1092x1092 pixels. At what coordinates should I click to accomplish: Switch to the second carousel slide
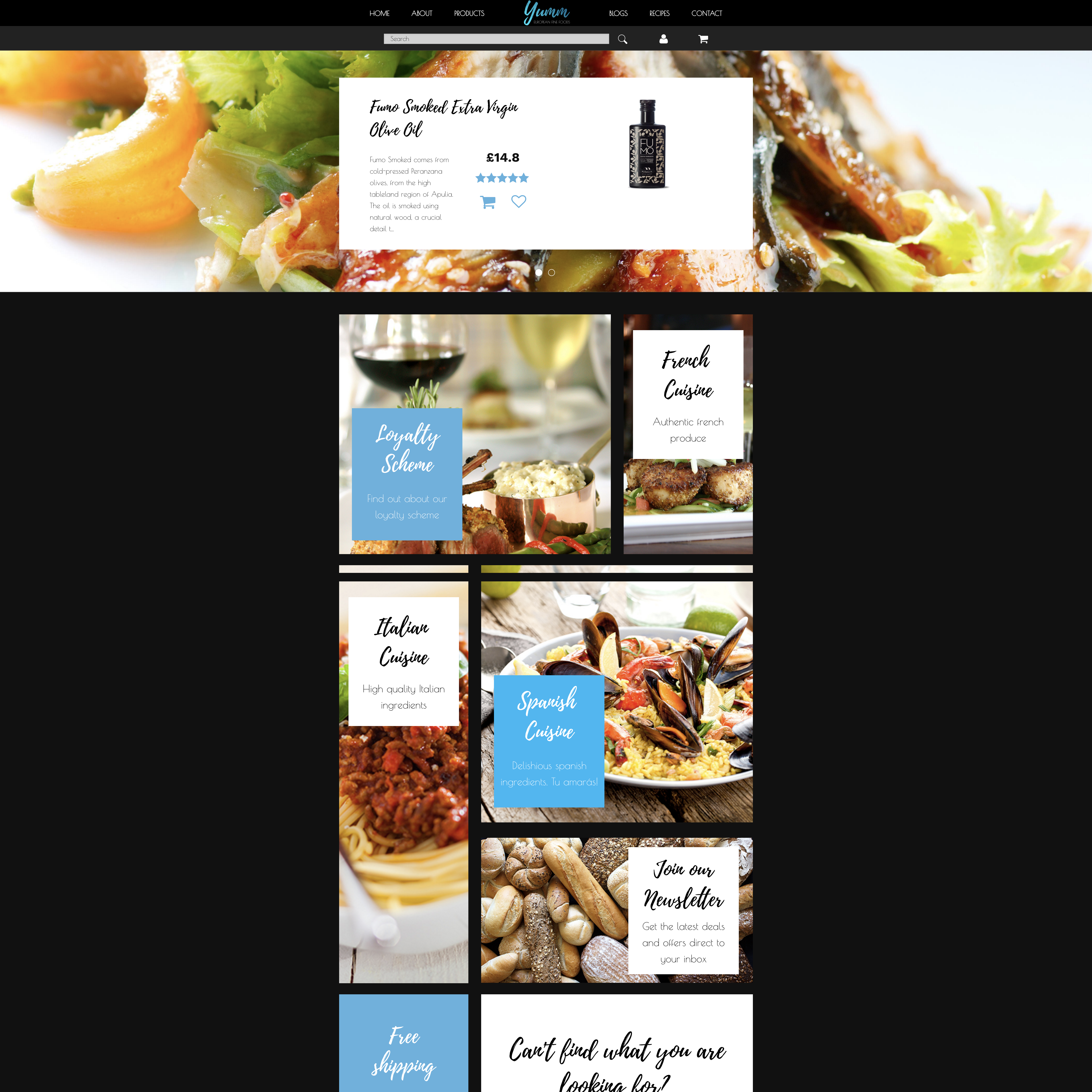[x=552, y=272]
